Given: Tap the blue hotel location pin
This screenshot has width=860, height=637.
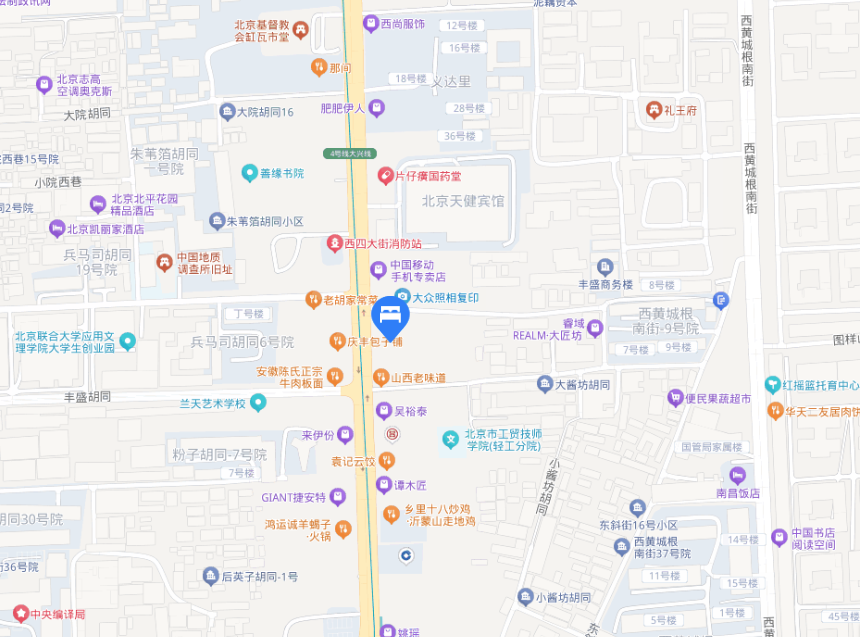Looking at the screenshot, I should 390,317.
